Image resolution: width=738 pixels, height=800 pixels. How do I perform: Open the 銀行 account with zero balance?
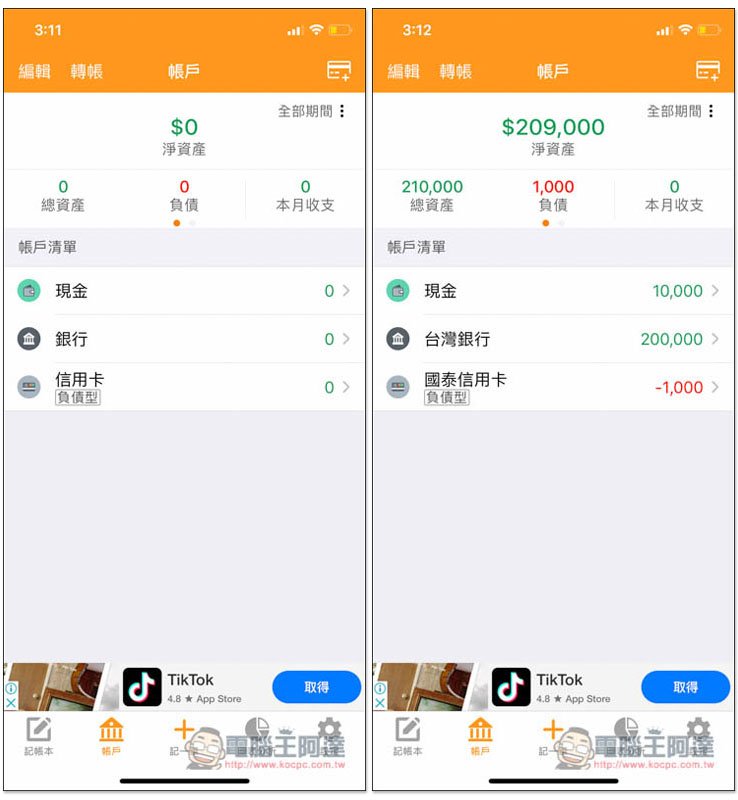pos(184,339)
